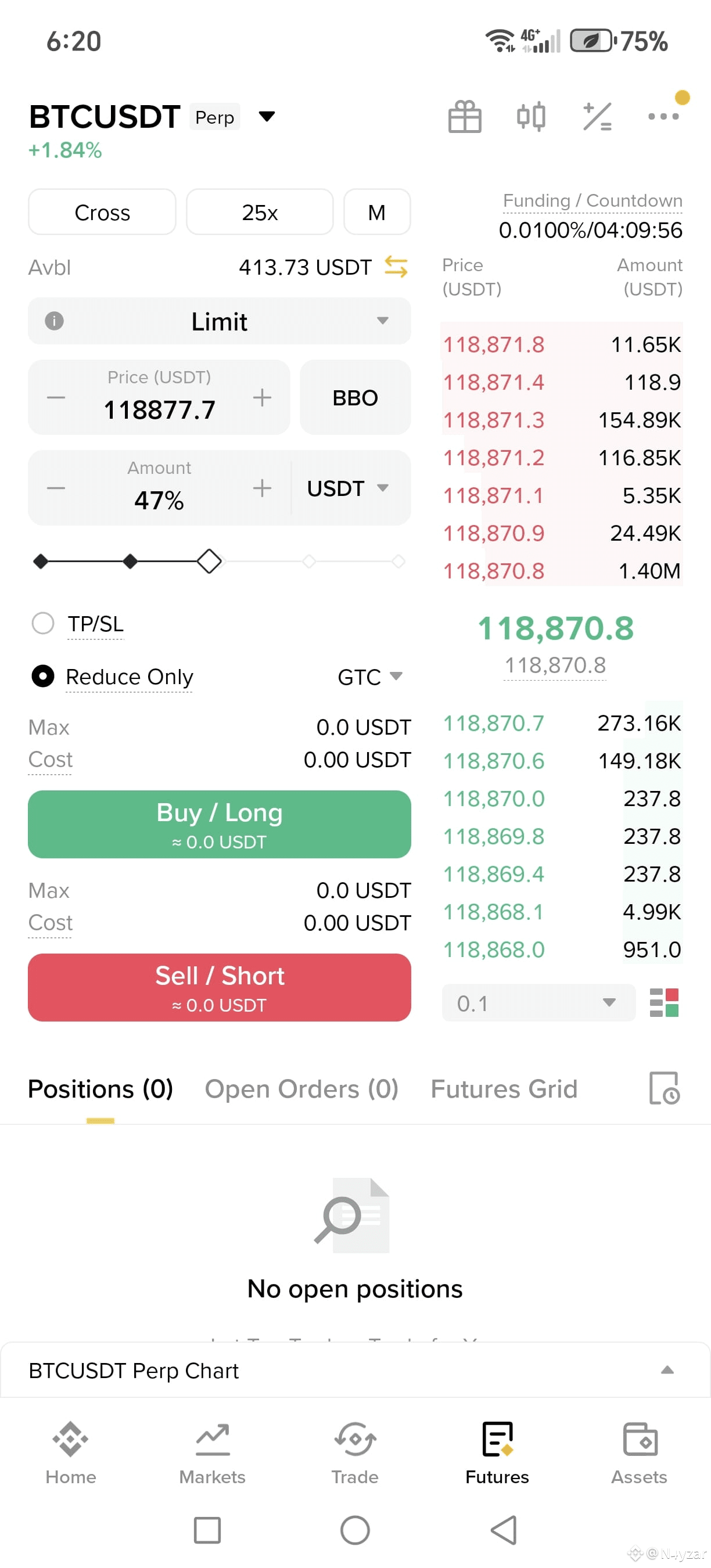
Task: Expand the BTCUSDT pair selector arrow
Action: point(267,116)
